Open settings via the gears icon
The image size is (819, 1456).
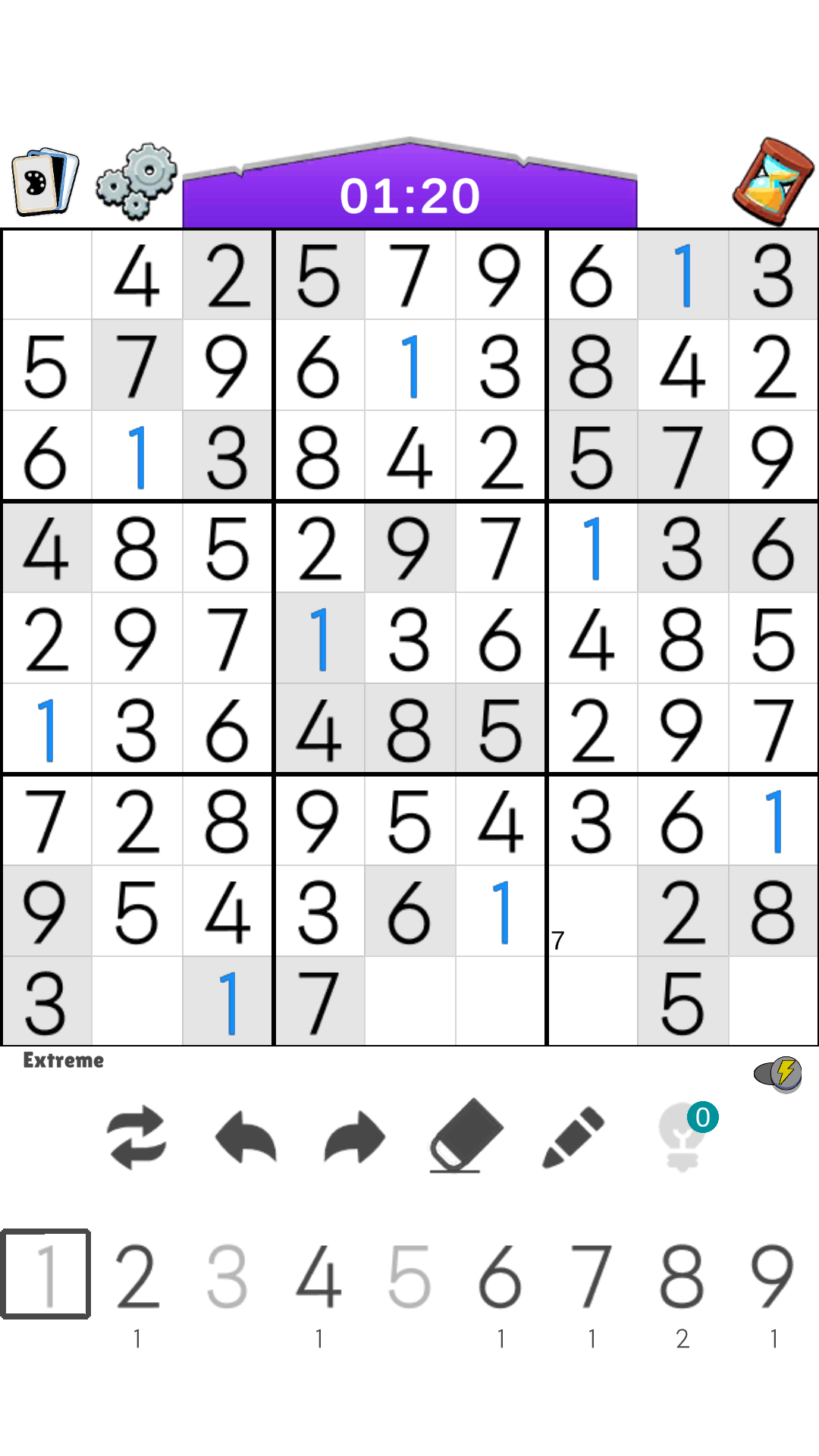(x=136, y=182)
